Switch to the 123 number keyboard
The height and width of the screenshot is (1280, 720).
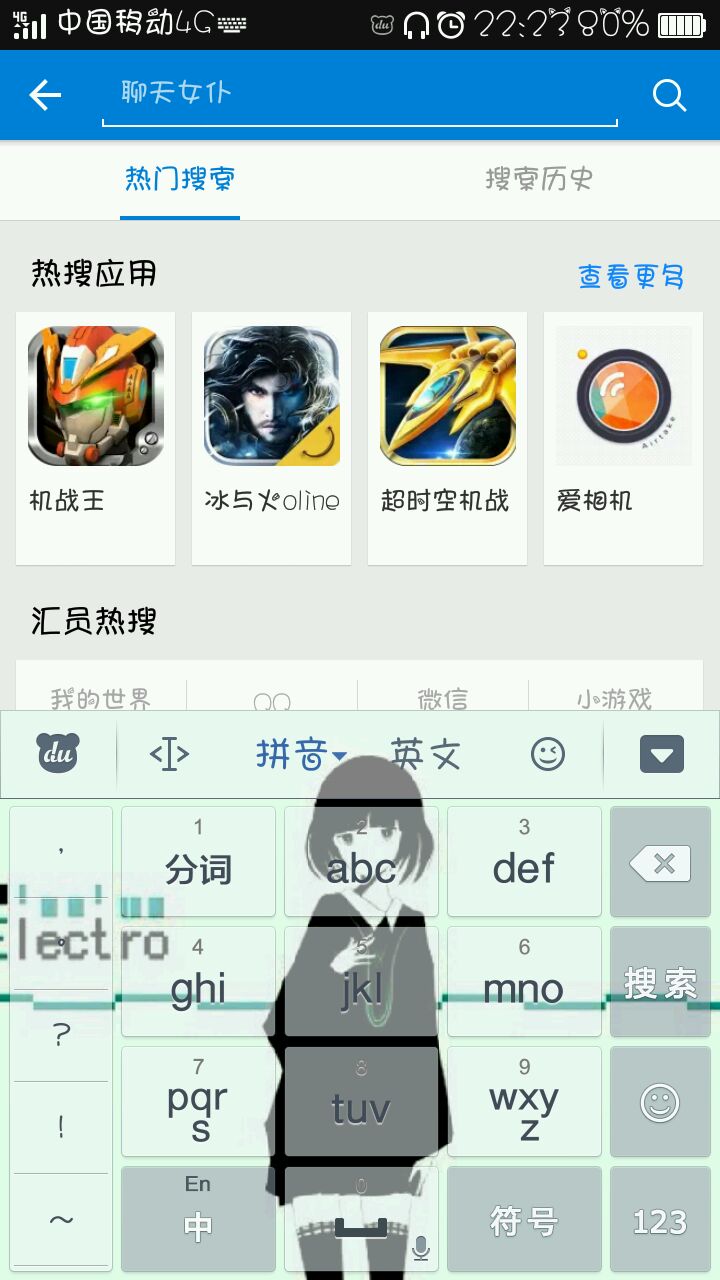(x=660, y=1220)
